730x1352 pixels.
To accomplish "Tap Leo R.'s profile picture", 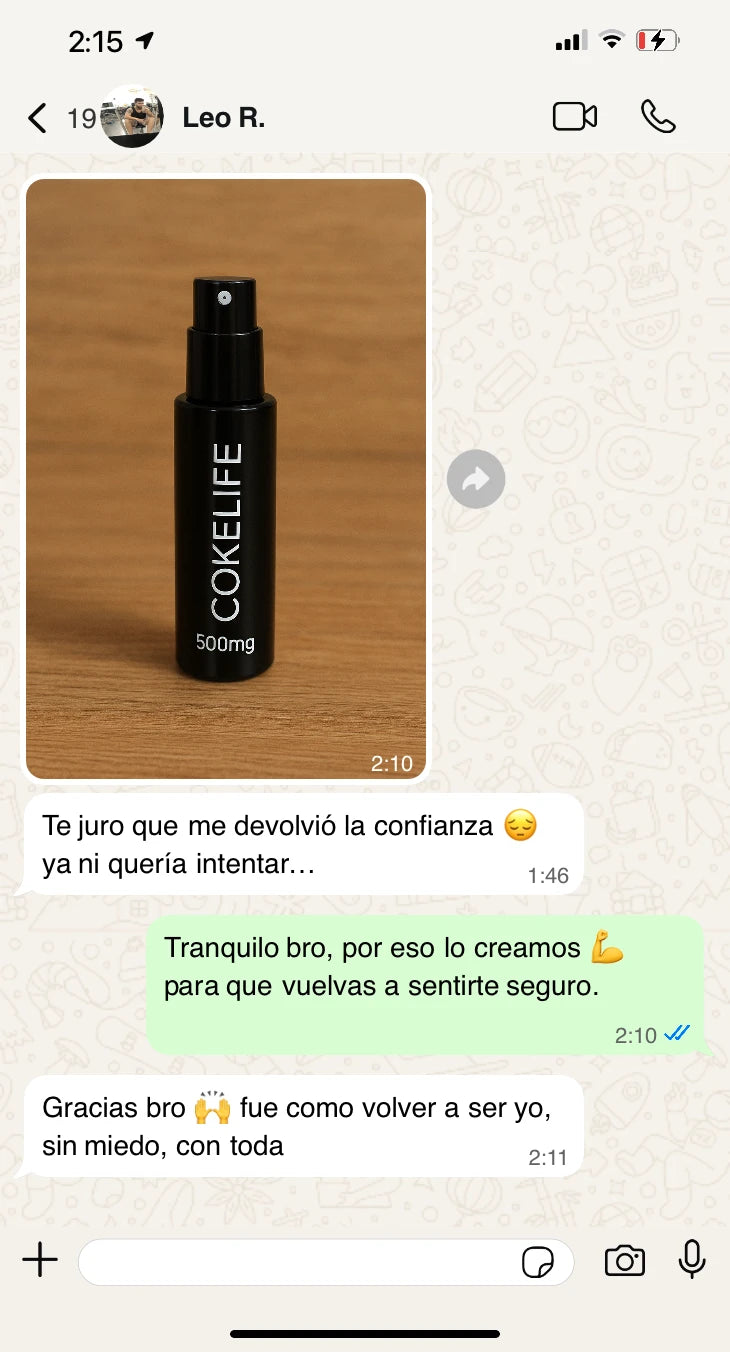I will 133,116.
